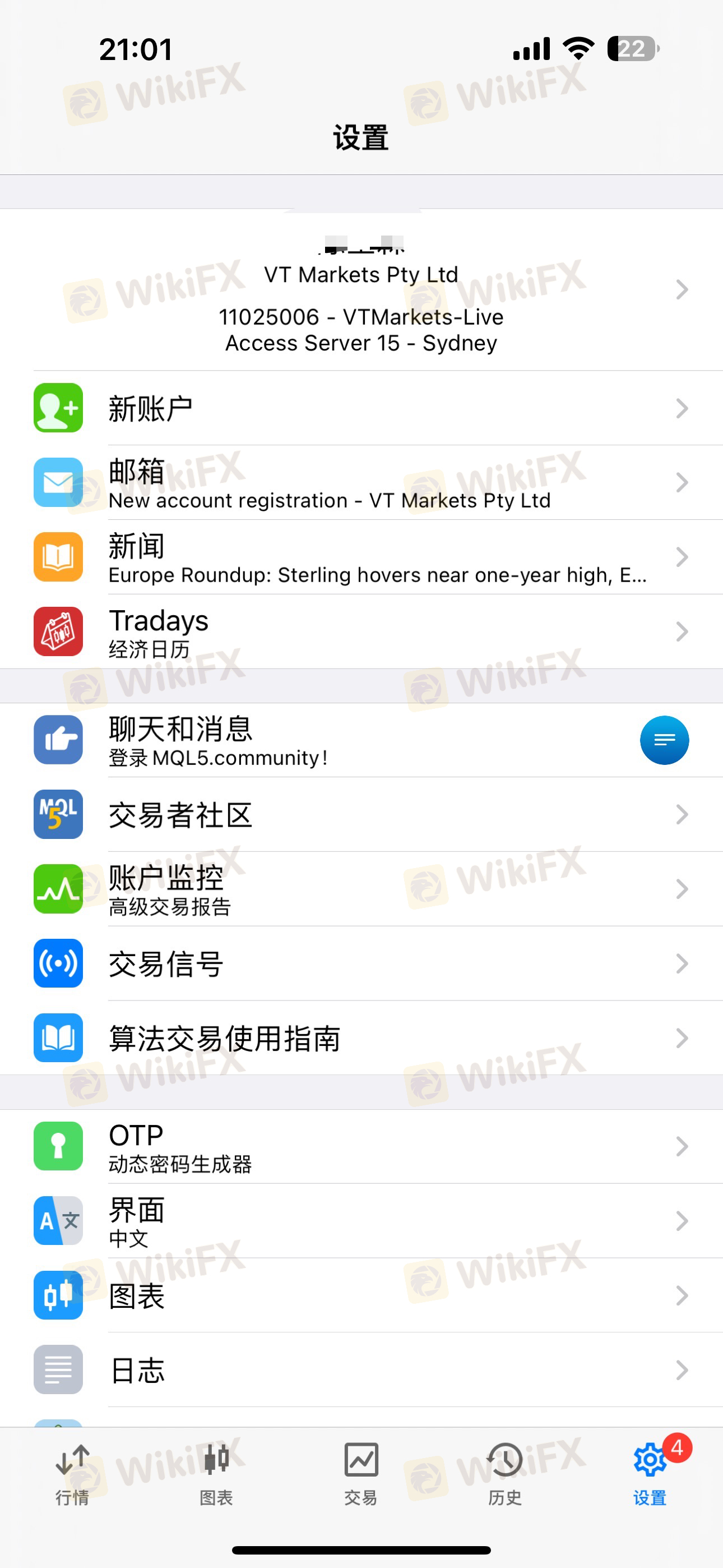Open 算法交易使用指南
The image size is (723, 1568).
pos(361,1038)
